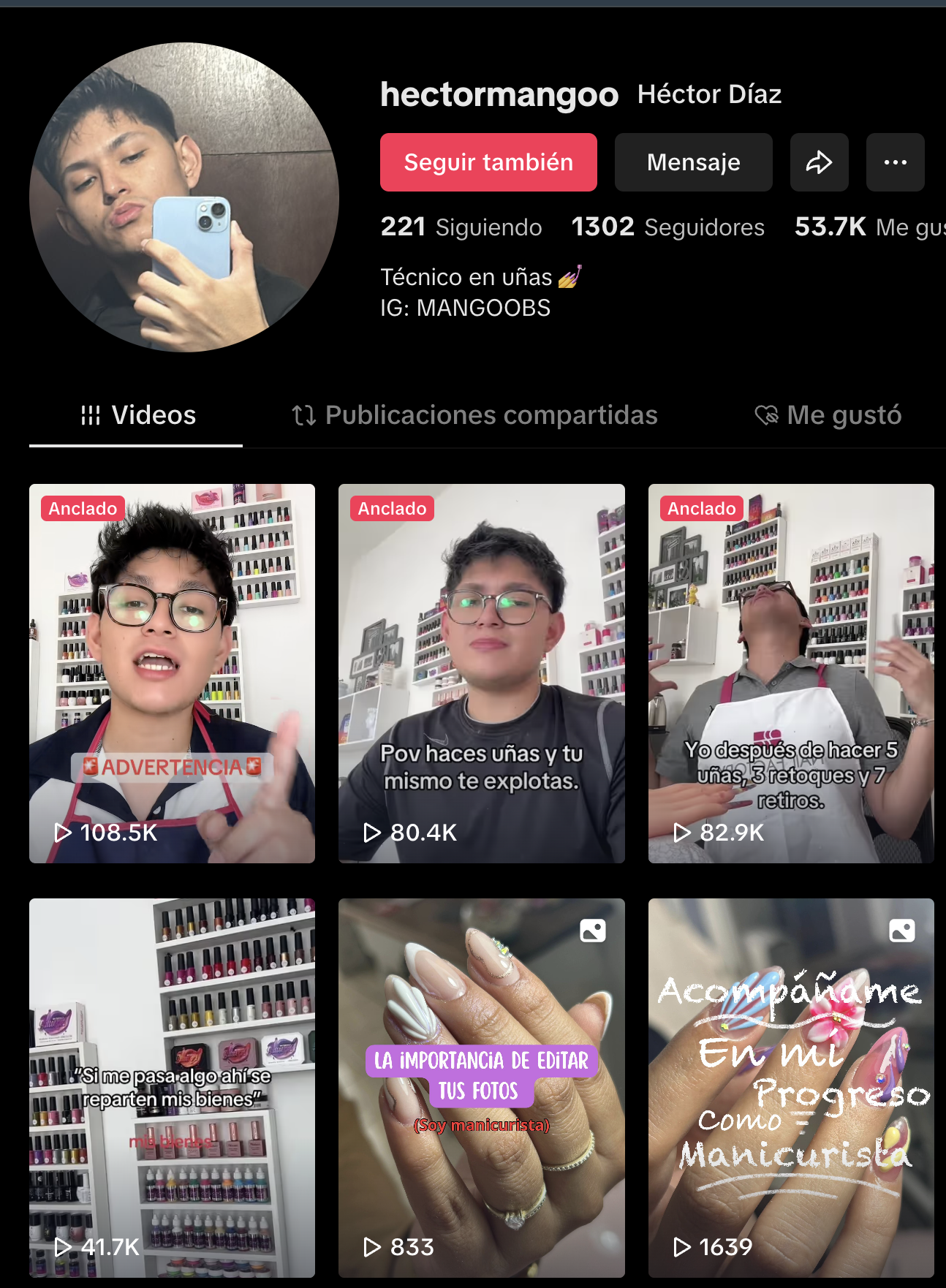Open the video 'Pov haces uñas y tu mismo te explotas'
Image resolution: width=946 pixels, height=1288 pixels.
[481, 673]
